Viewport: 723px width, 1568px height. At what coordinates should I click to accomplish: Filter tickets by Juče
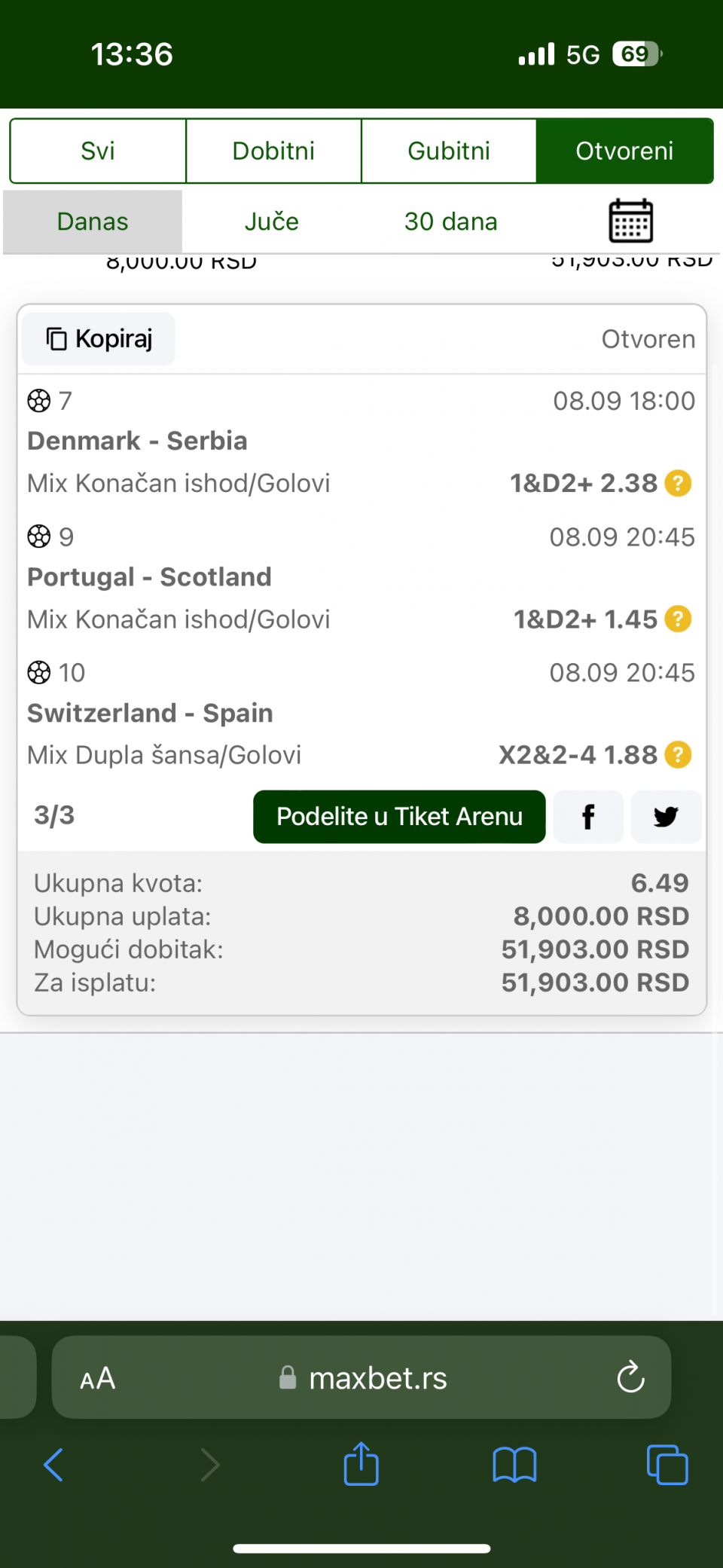click(271, 222)
